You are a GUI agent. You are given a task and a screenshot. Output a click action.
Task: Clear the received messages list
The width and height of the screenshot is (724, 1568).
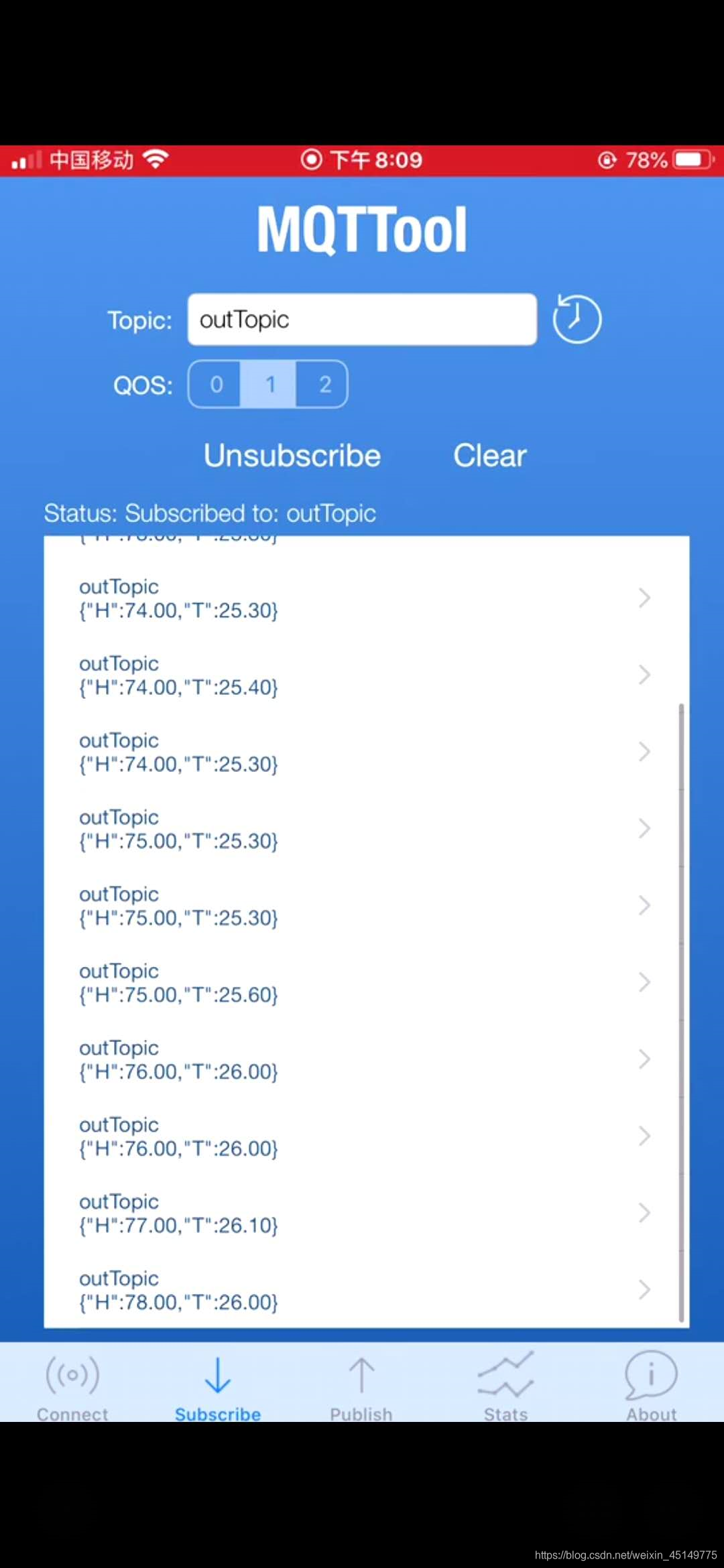(x=490, y=456)
